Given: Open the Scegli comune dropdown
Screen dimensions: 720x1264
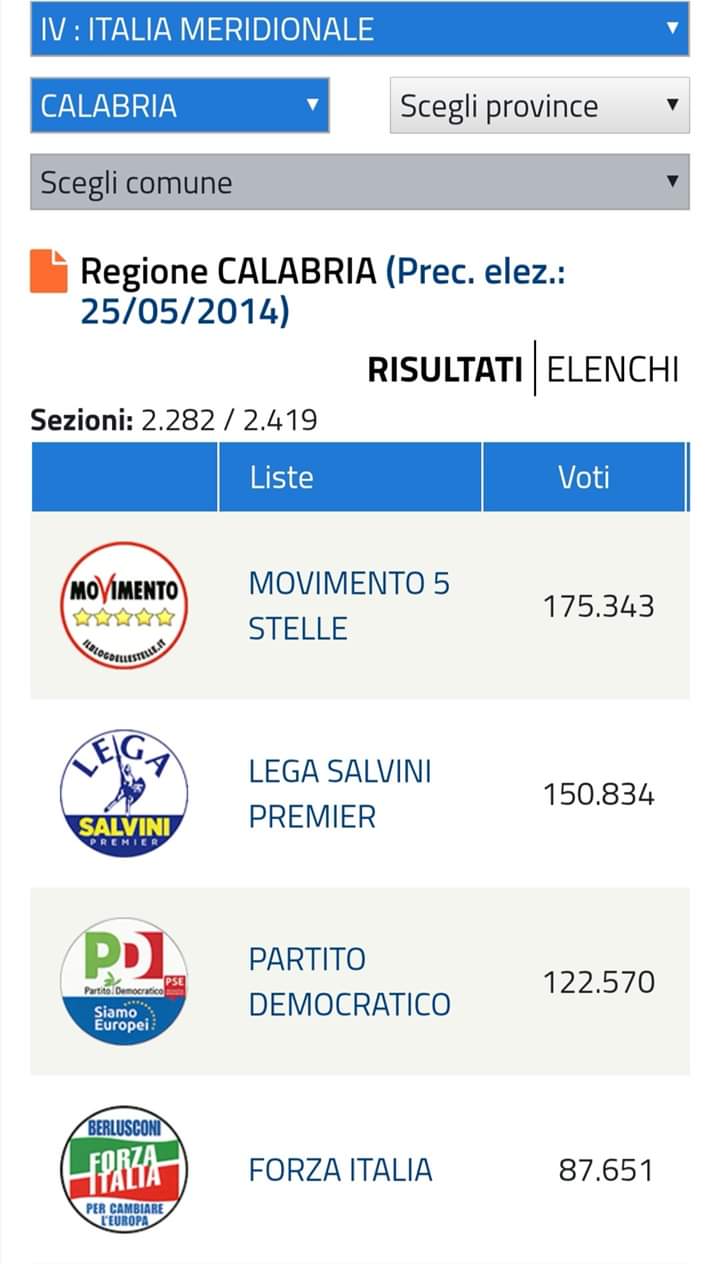Looking at the screenshot, I should [359, 182].
